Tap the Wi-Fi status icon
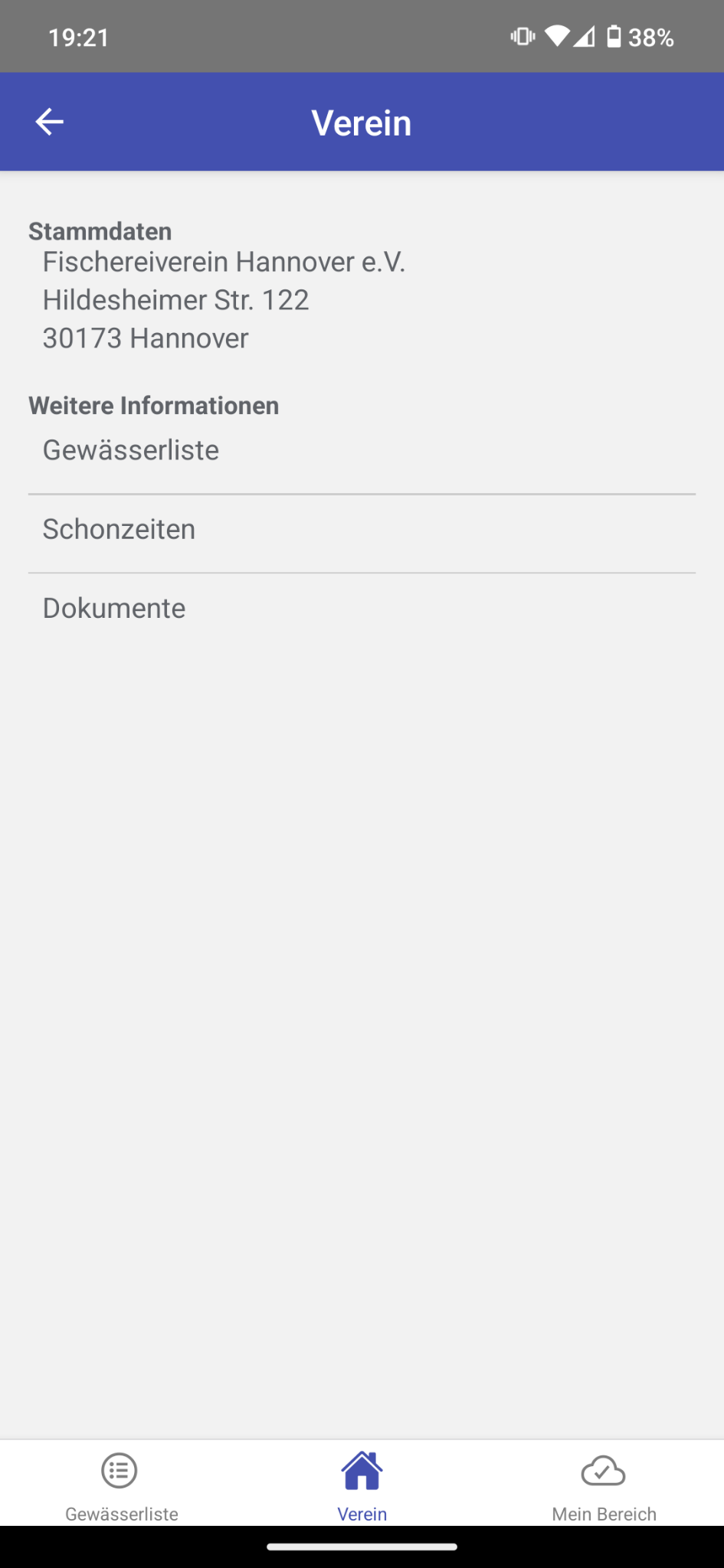The image size is (724, 1568). coord(557,35)
